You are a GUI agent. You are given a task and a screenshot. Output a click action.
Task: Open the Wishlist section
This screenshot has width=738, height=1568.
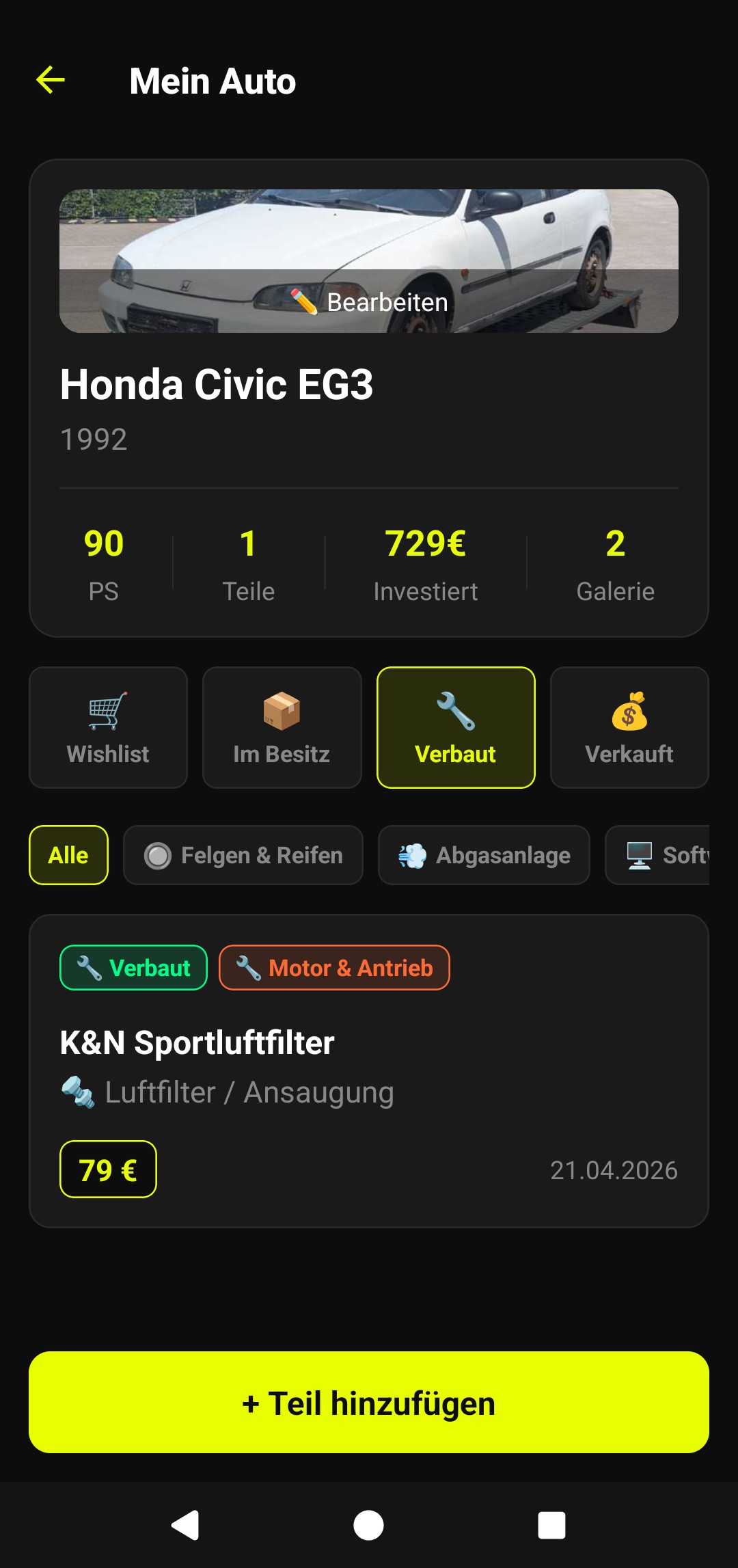pos(109,727)
